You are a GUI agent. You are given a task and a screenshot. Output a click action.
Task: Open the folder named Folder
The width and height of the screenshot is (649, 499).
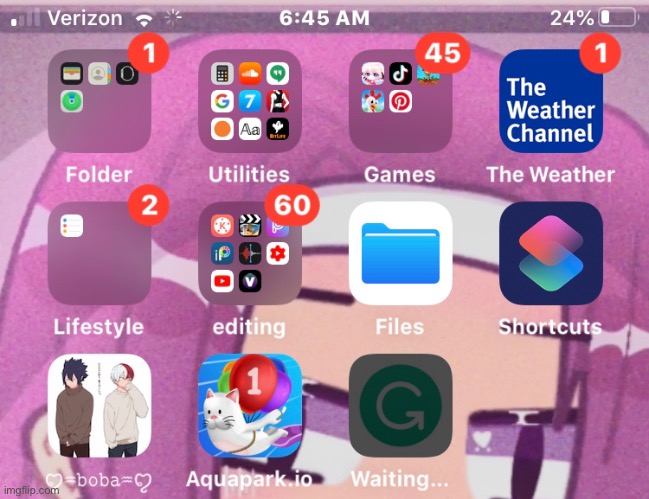pyautogui.click(x=100, y=101)
